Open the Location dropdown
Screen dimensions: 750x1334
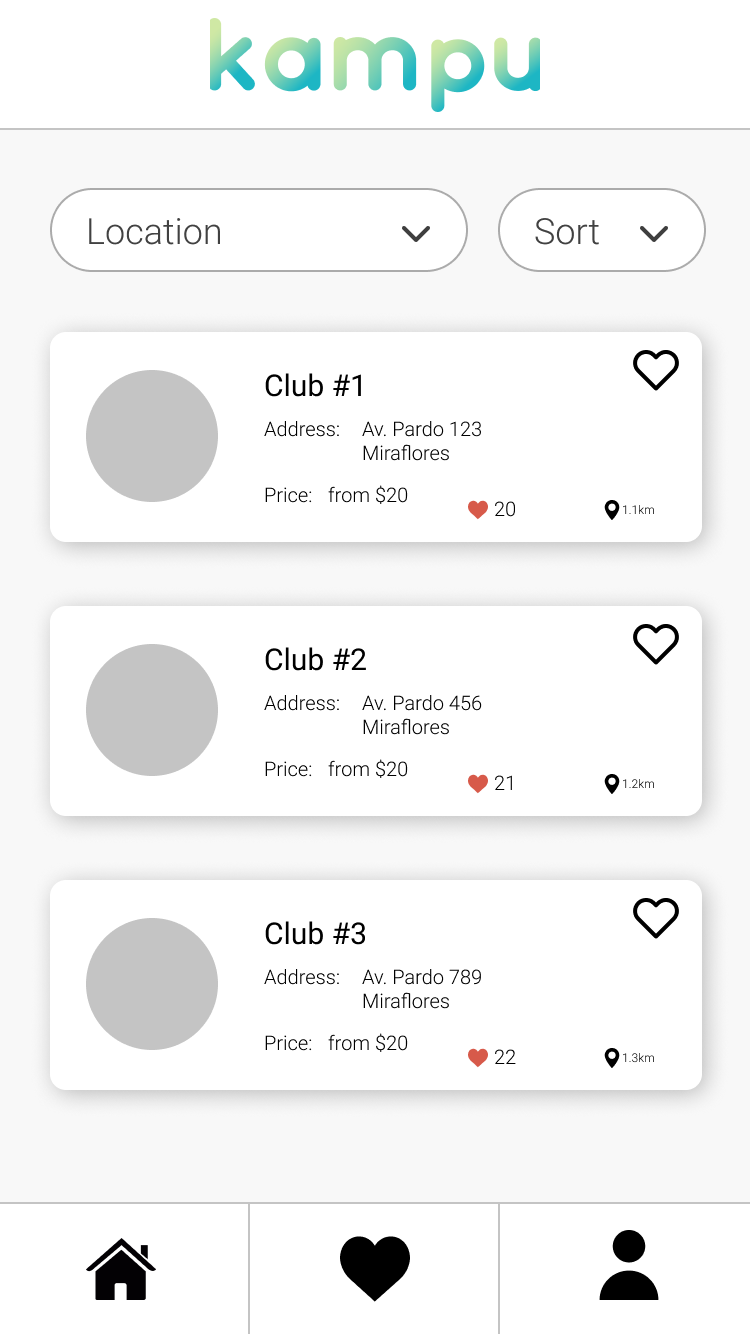pyautogui.click(x=259, y=230)
